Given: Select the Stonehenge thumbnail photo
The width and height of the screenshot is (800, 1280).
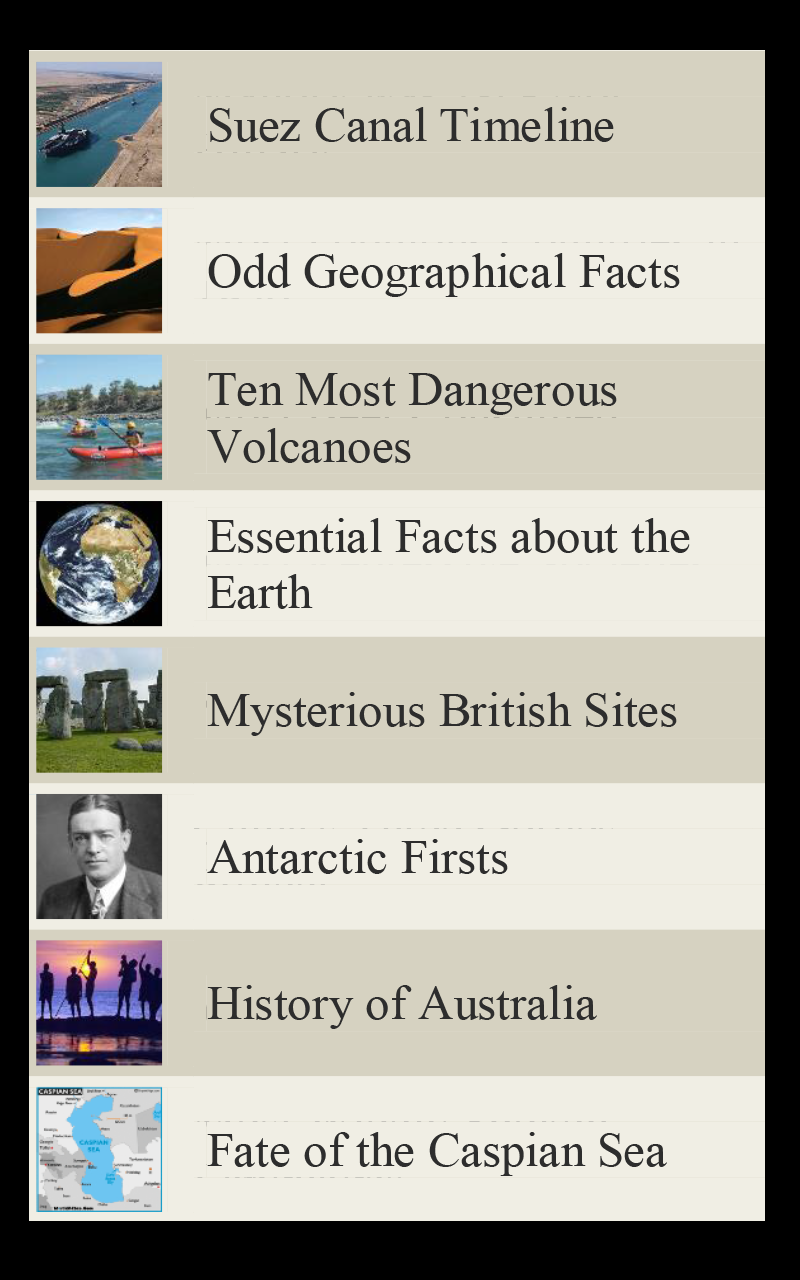Looking at the screenshot, I should pos(99,709).
